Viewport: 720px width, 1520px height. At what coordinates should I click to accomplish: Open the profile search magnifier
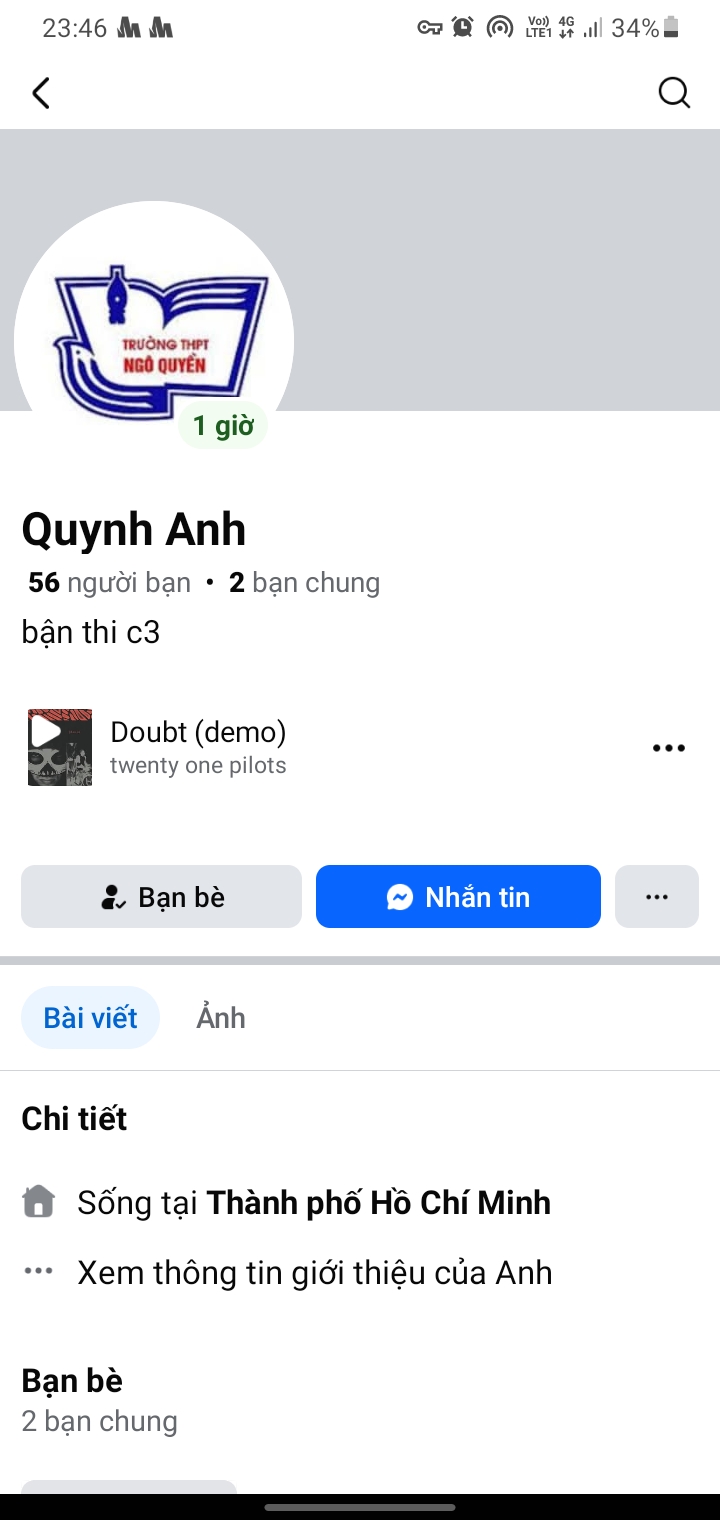[674, 93]
